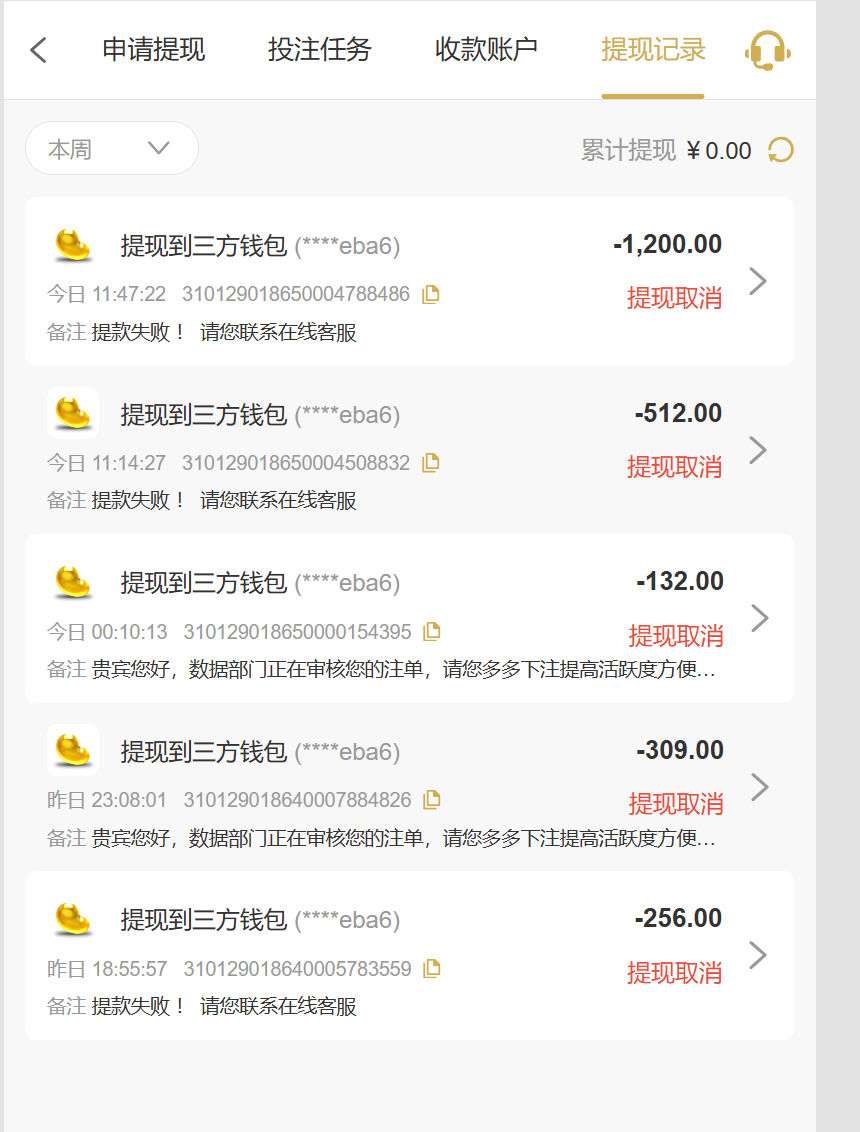Click 提现取消 on the -309.00 record
The image size is (860, 1132).
coord(676,801)
